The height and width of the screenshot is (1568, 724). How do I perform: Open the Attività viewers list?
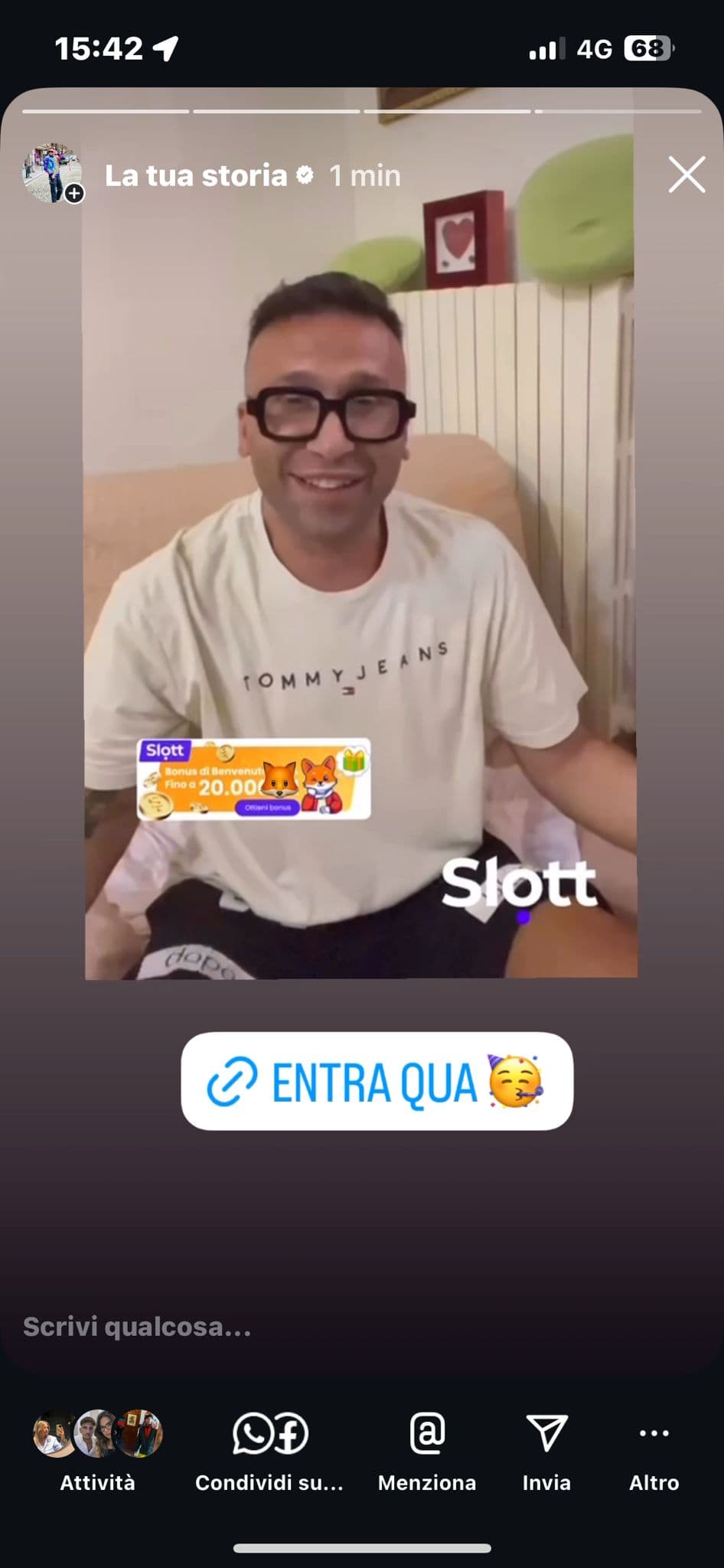click(x=97, y=1449)
